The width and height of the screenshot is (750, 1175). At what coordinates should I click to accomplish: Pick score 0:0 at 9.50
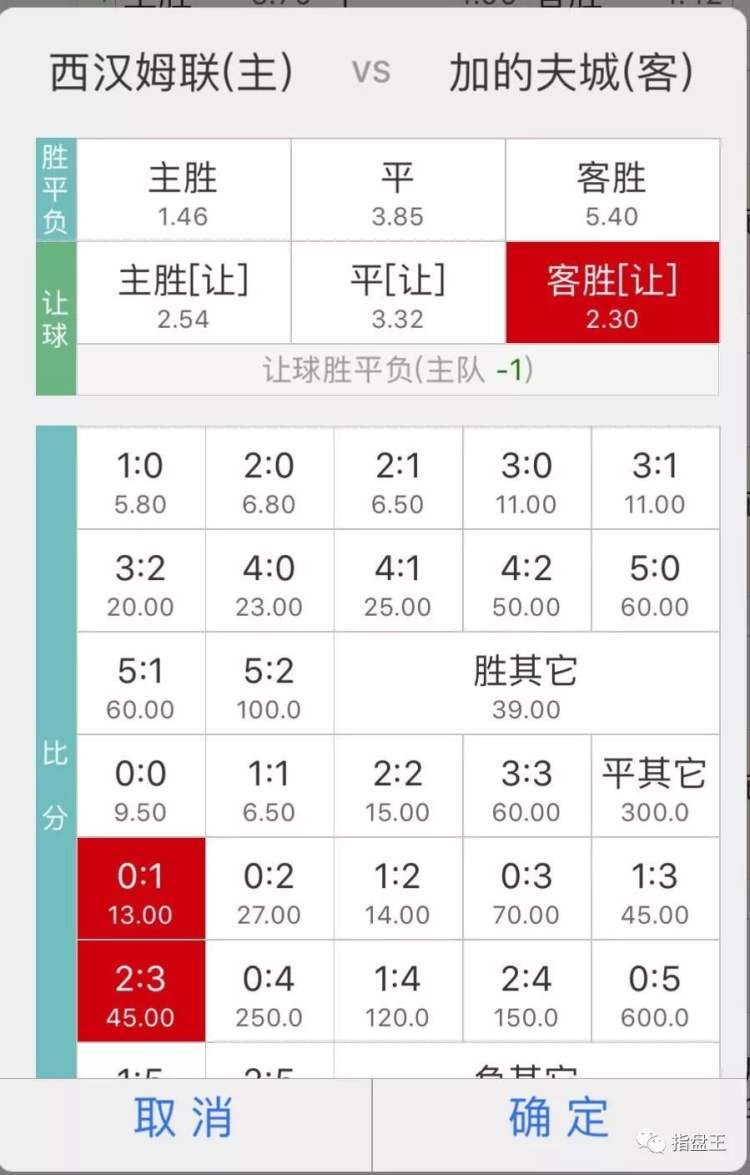[140, 787]
